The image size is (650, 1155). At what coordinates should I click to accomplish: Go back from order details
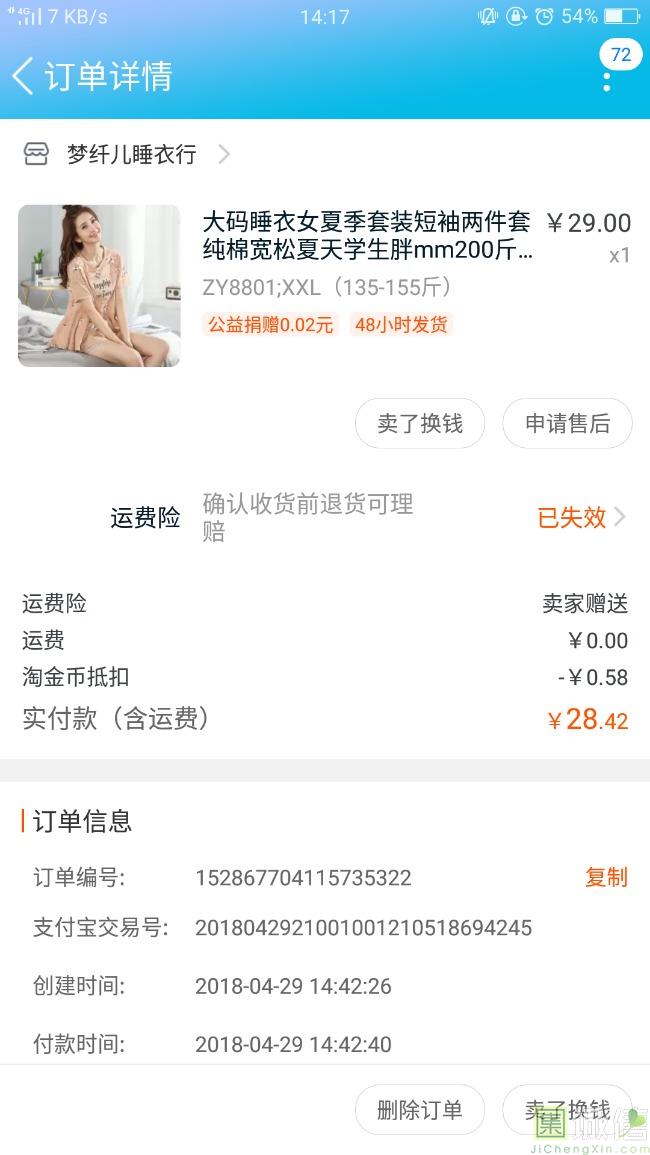(24, 76)
